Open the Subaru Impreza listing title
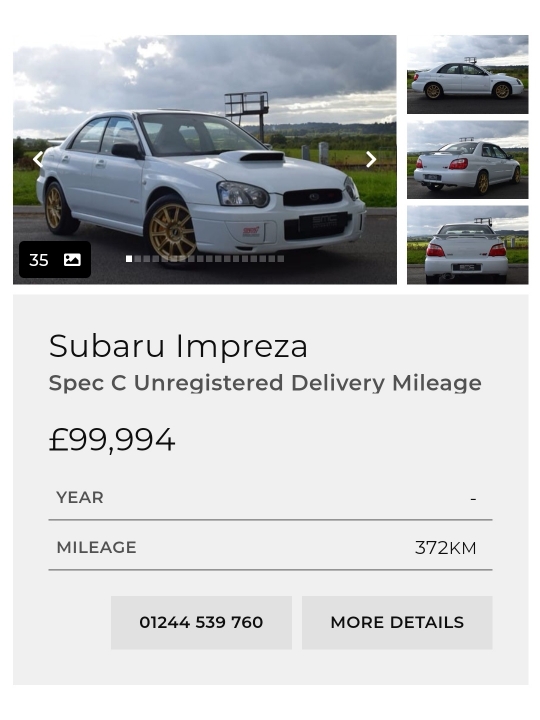 (178, 346)
